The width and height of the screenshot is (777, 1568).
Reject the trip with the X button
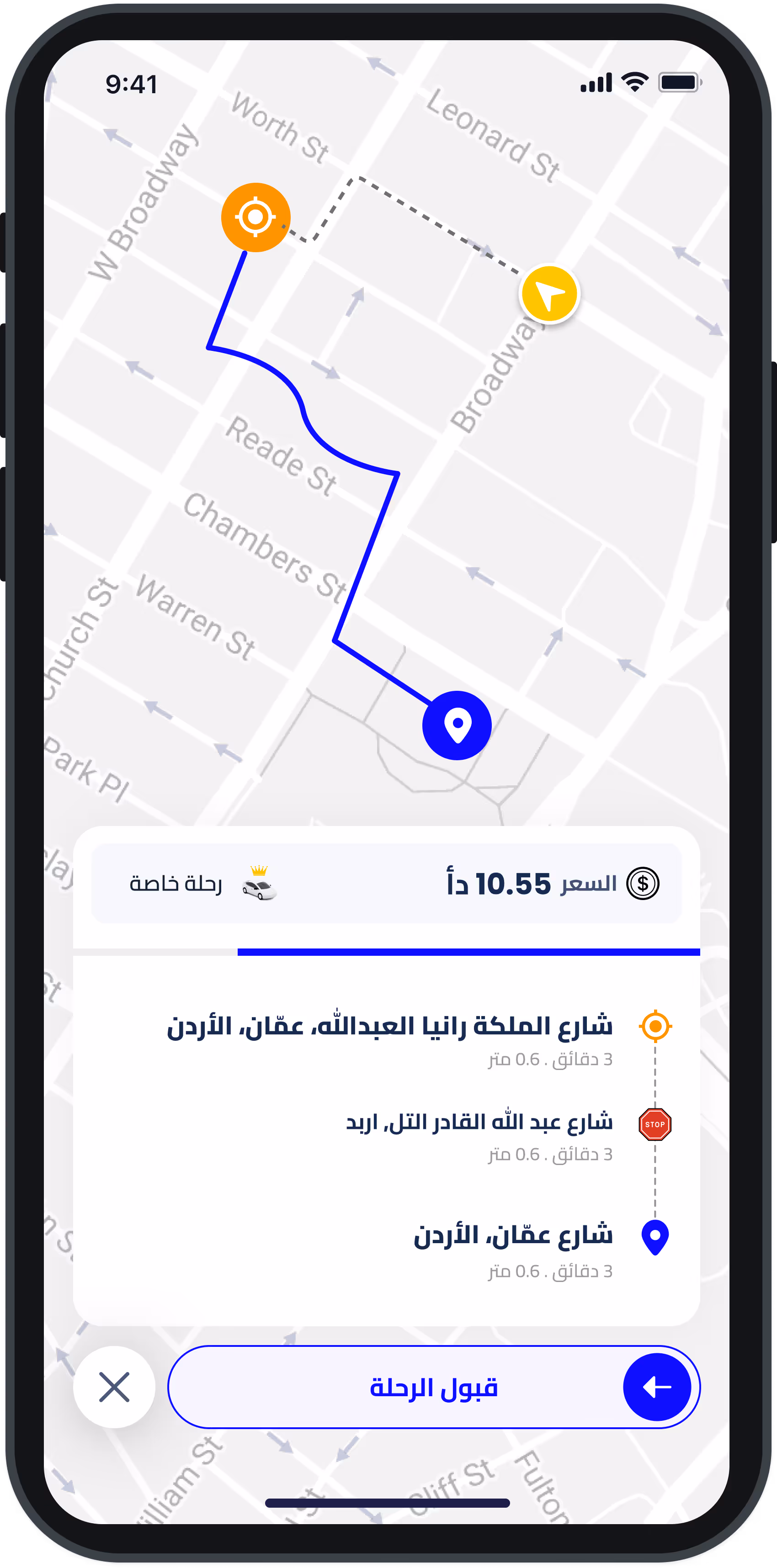click(114, 1387)
